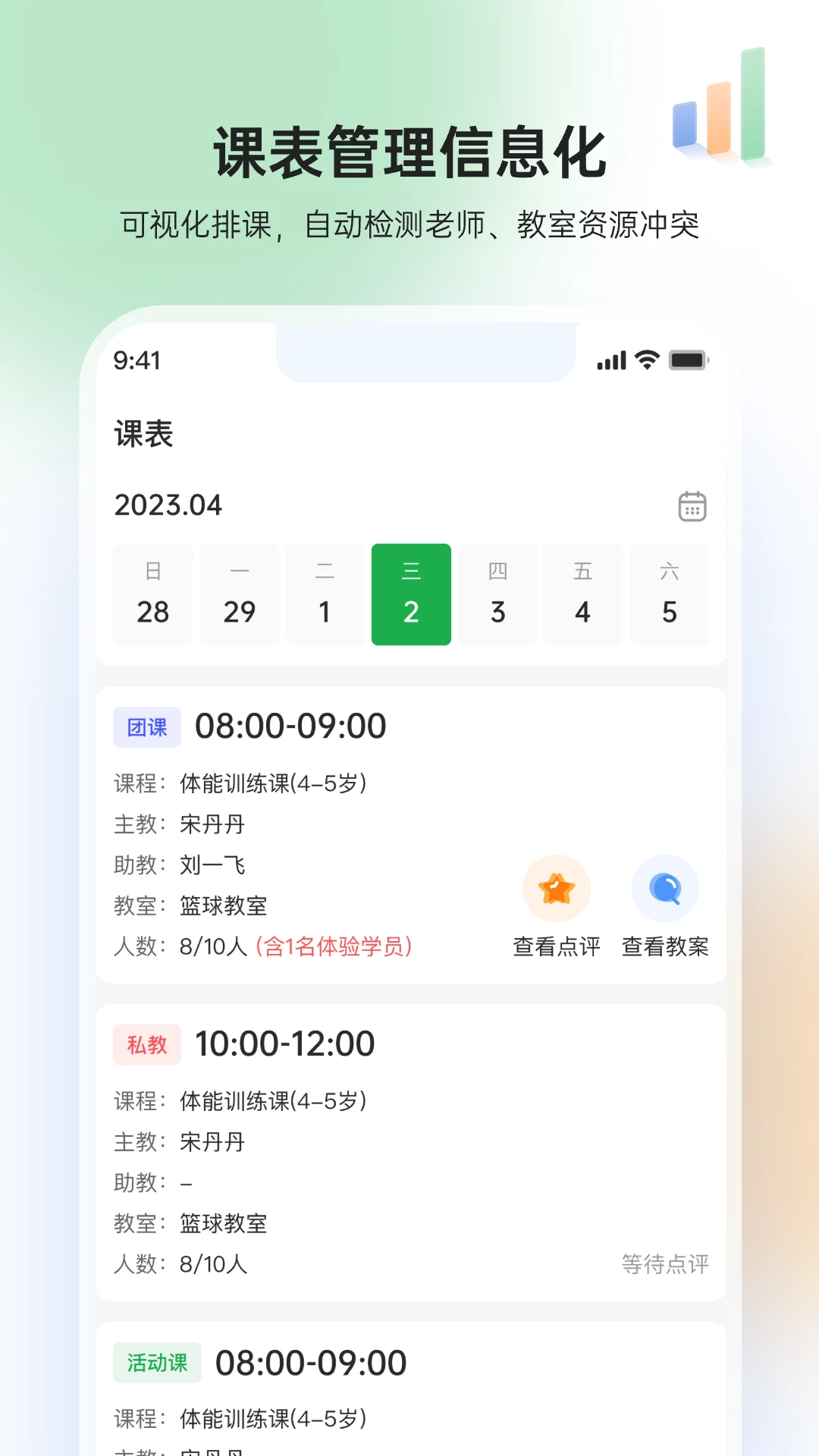Tap the cellular signal bars icon
This screenshot has width=819, height=1456.
pos(610,360)
